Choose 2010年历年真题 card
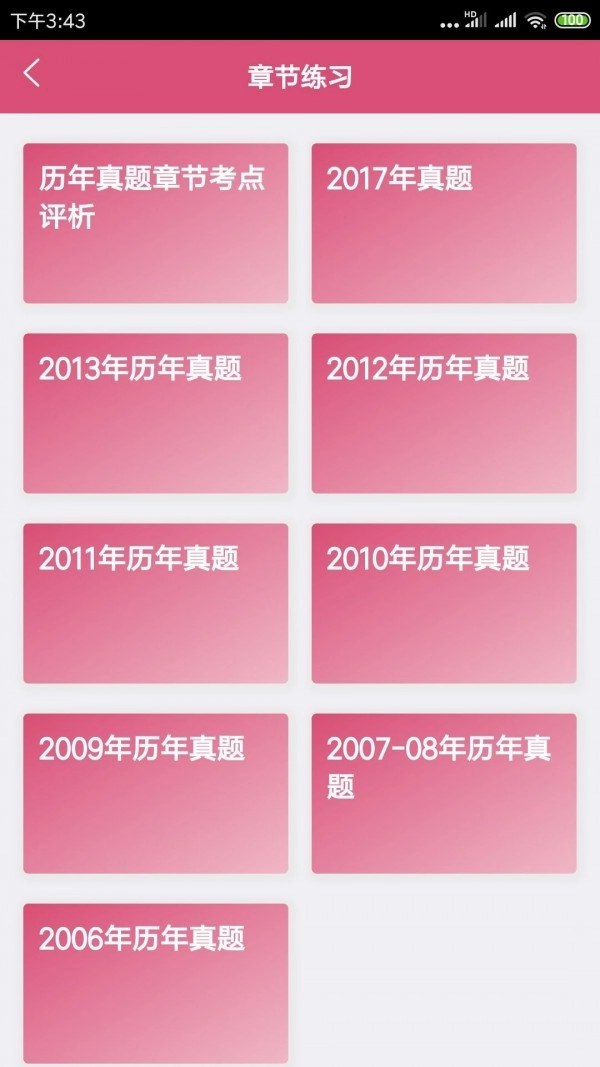 (443, 603)
